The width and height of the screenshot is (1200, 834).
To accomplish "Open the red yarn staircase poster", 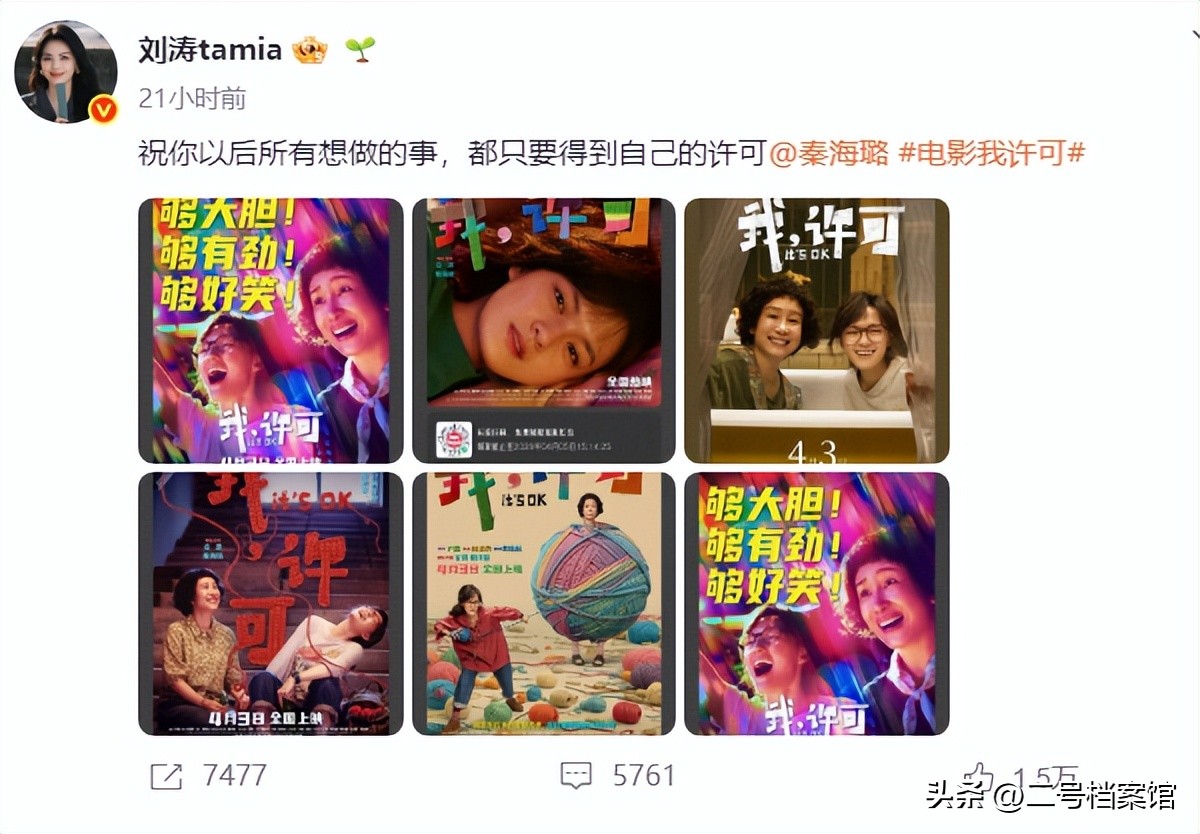I will click(270, 603).
